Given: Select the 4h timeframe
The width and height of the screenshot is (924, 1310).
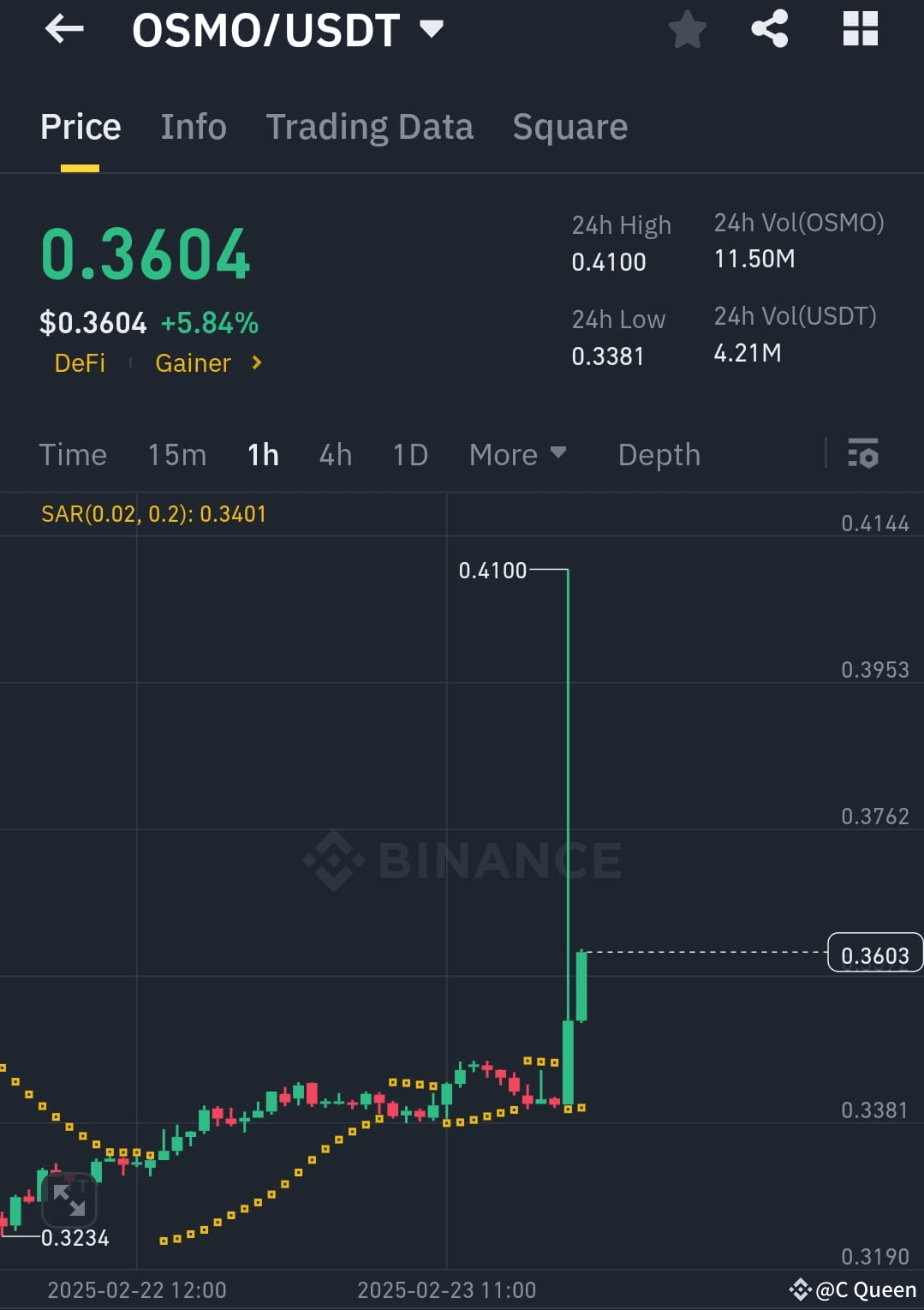Looking at the screenshot, I should point(335,455).
